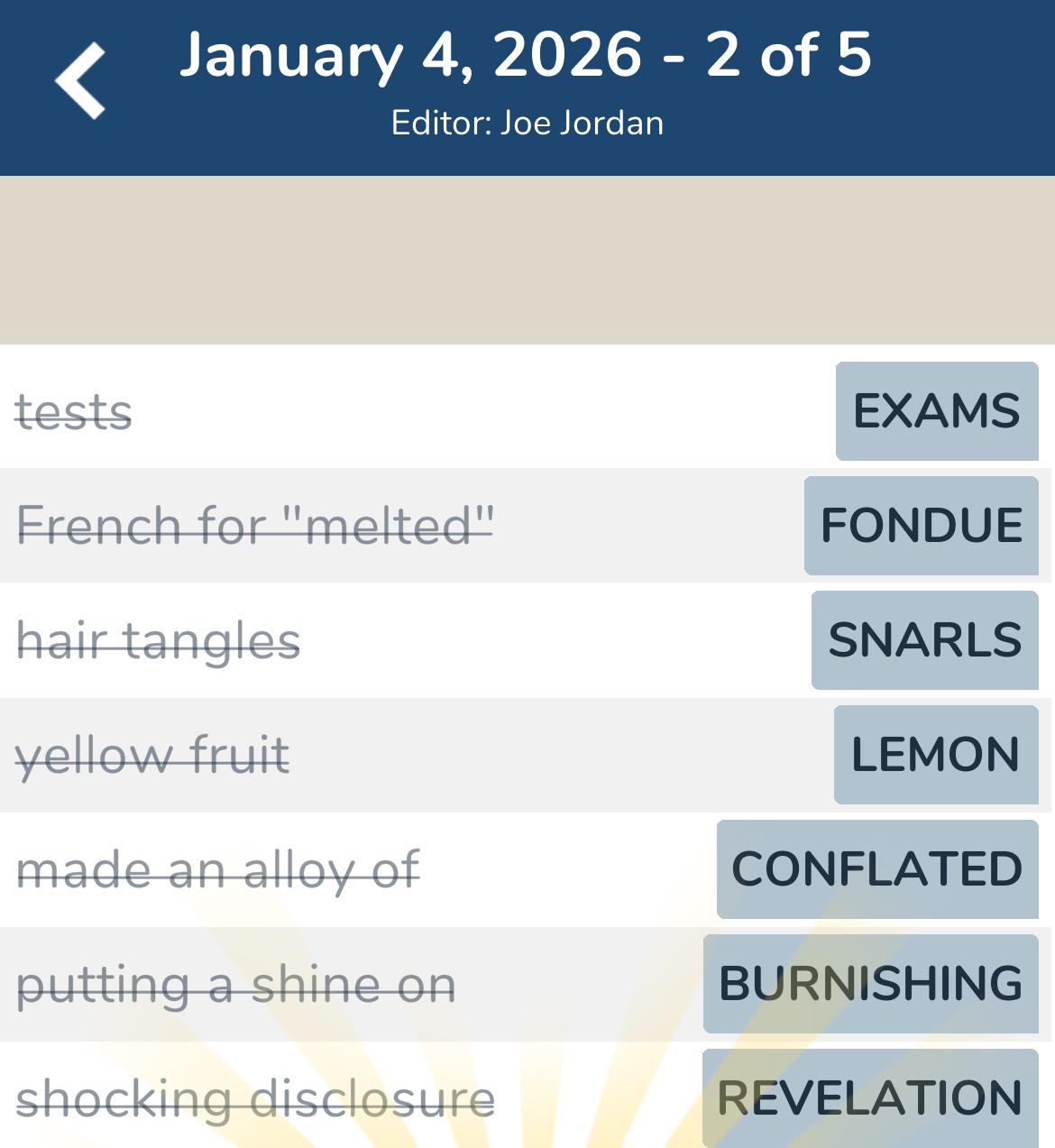Screen dimensions: 1055x1148
Task: Tap the CONFLATED answer tile
Action: click(x=876, y=868)
